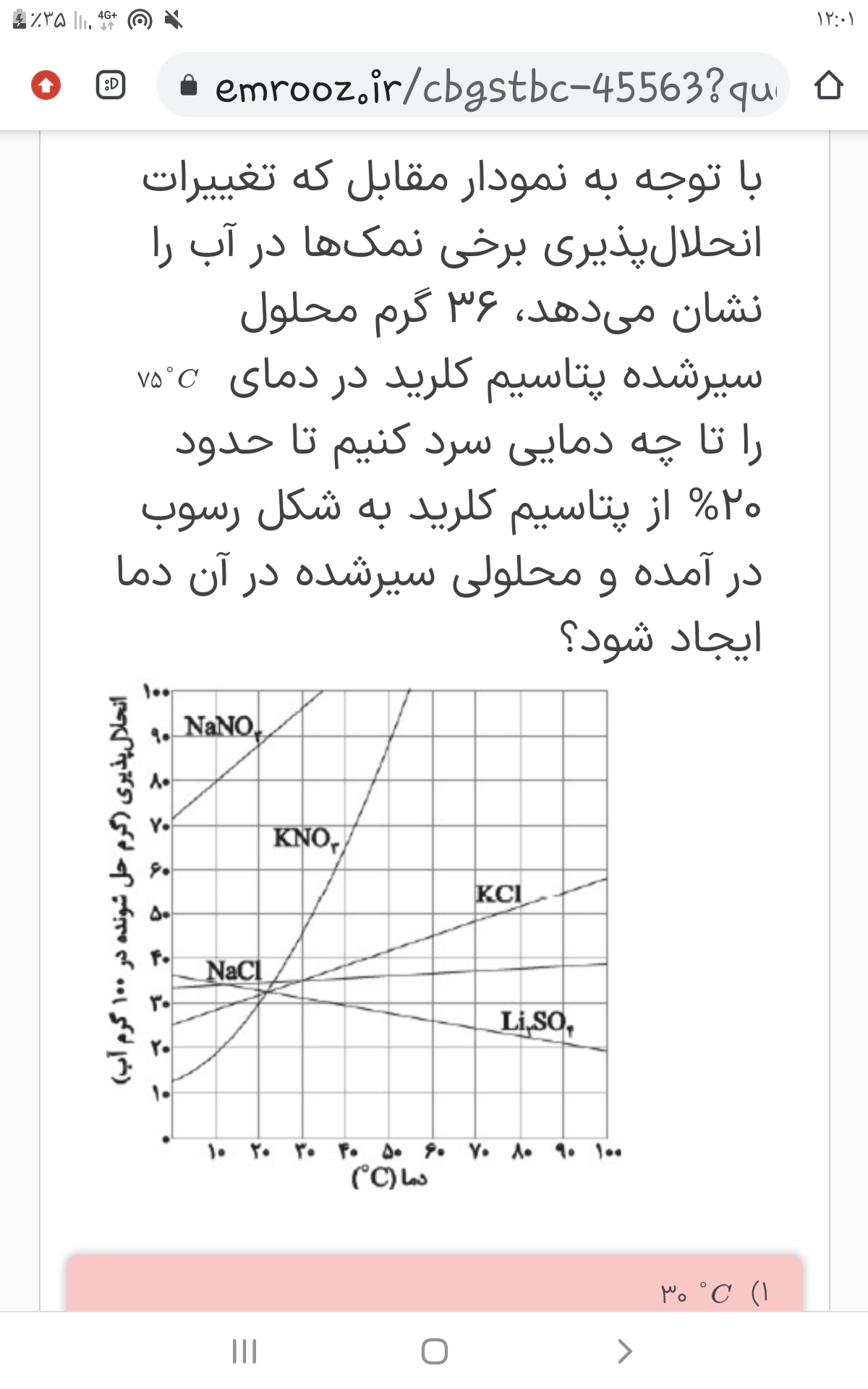
Task: Tap the emrooz.ir address bar
Action: [474, 87]
